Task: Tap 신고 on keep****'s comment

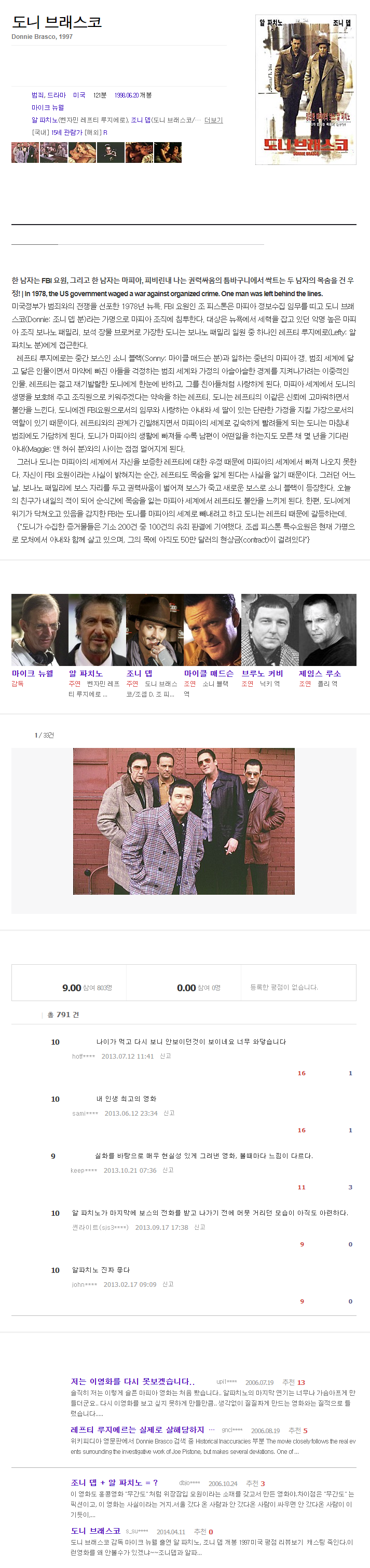Action: point(168,1170)
